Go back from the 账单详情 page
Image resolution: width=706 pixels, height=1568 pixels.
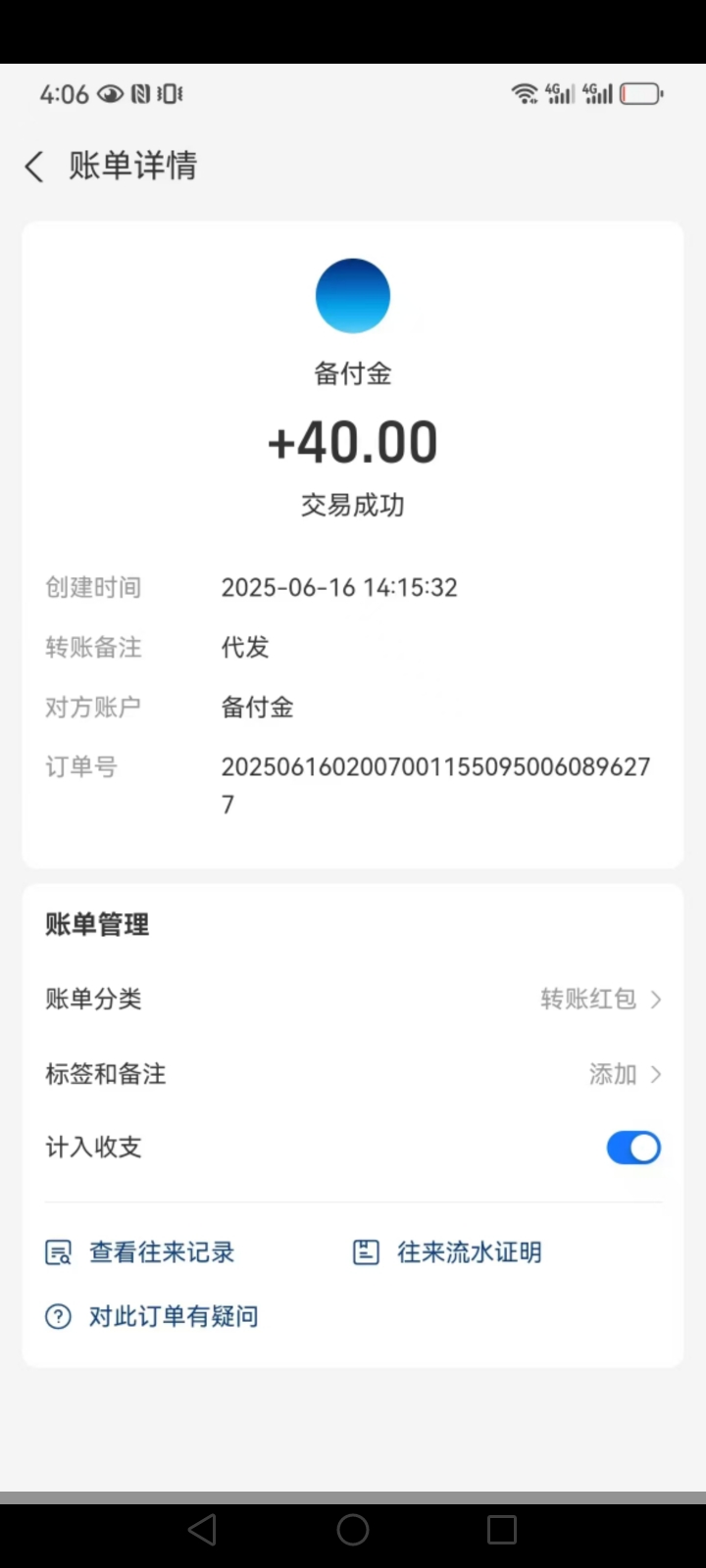click(34, 167)
